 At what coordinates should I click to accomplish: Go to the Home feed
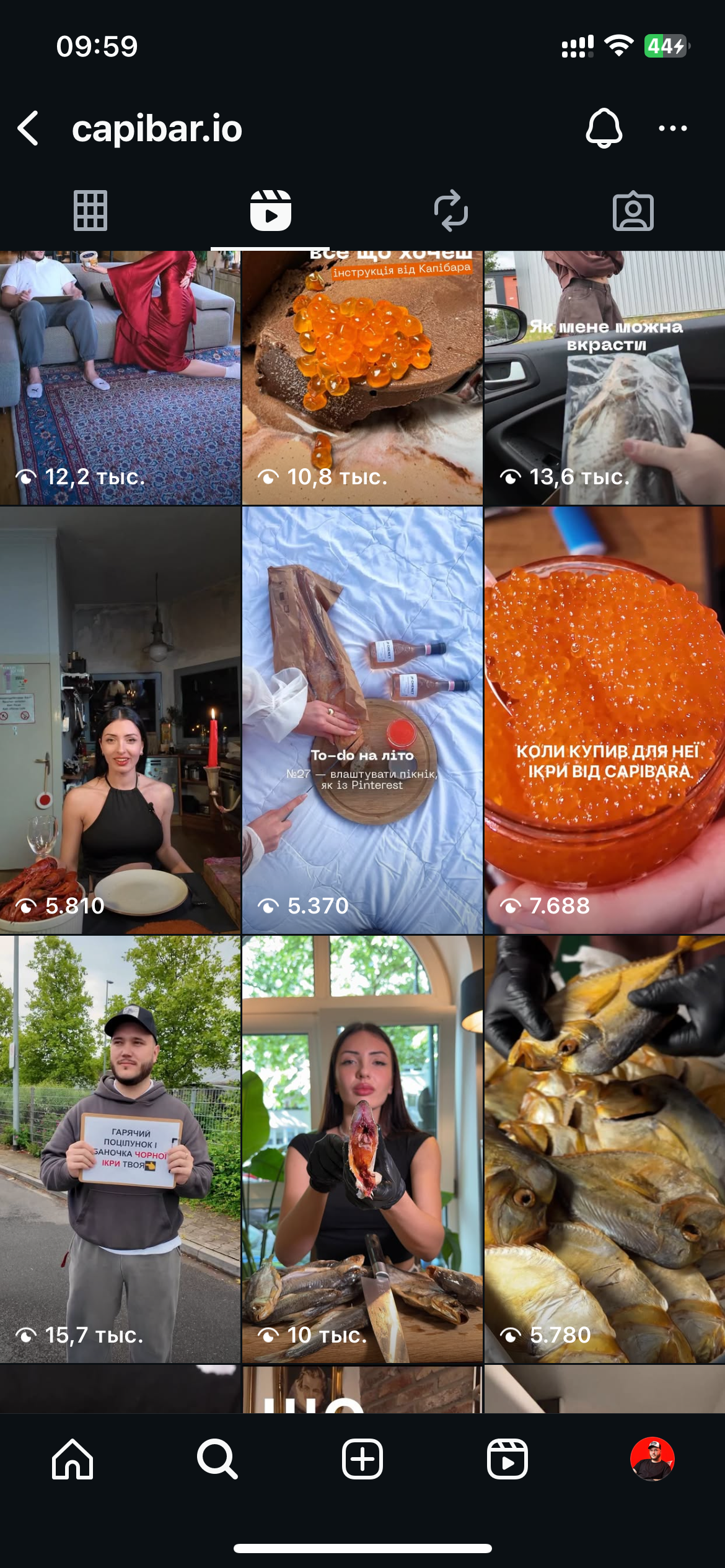coord(72,1459)
